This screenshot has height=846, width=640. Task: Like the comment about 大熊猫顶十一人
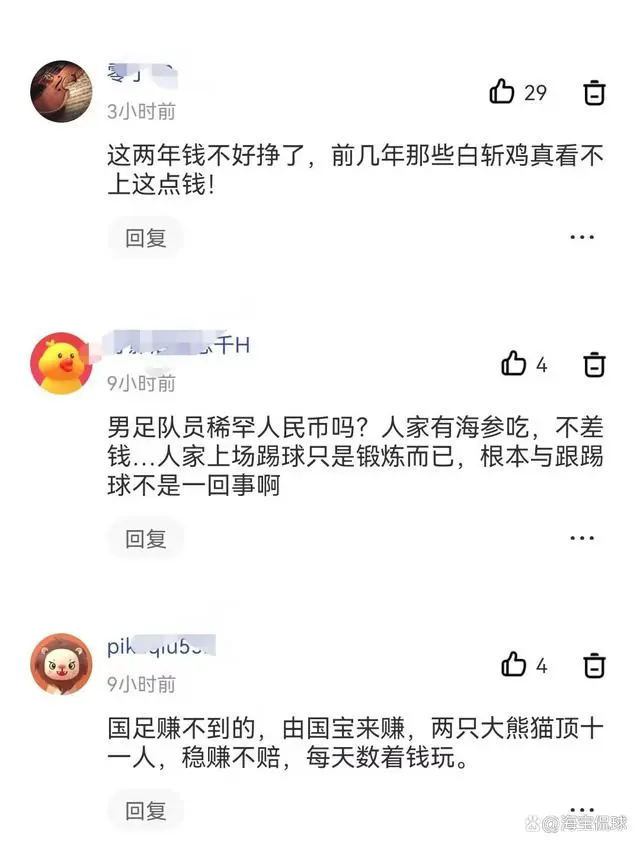click(x=514, y=664)
